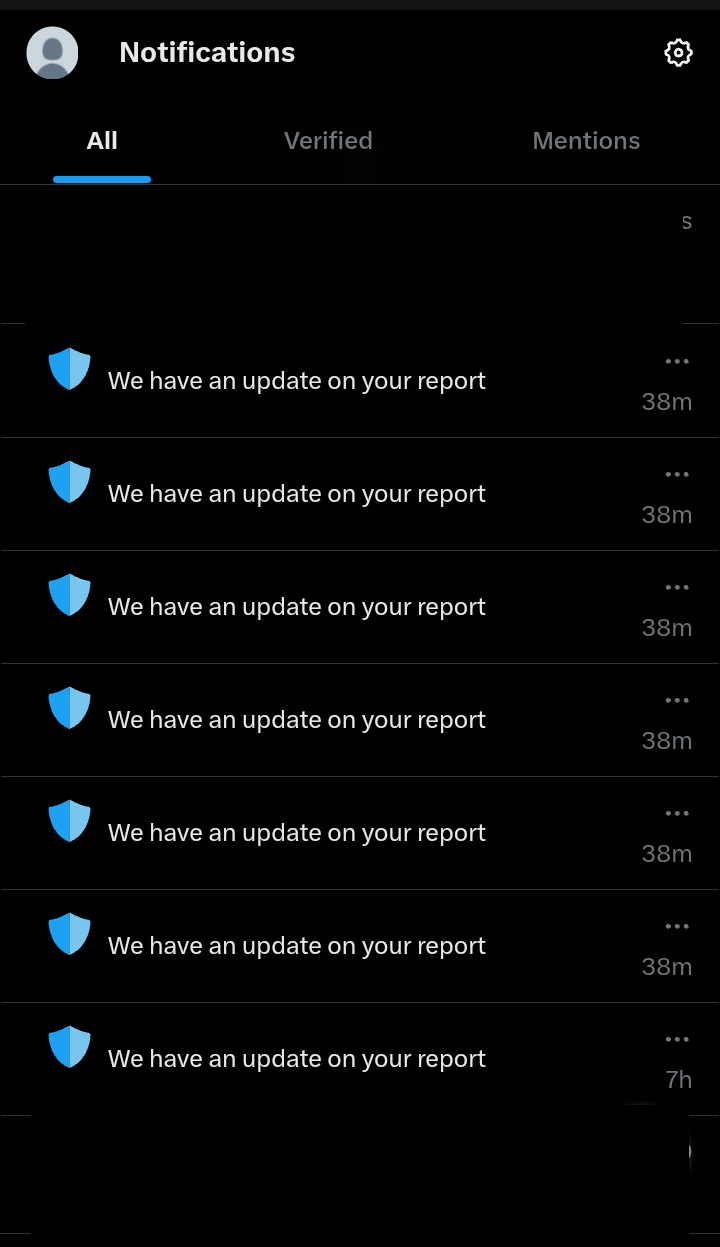Open the report update from 7h ago

(297, 1059)
